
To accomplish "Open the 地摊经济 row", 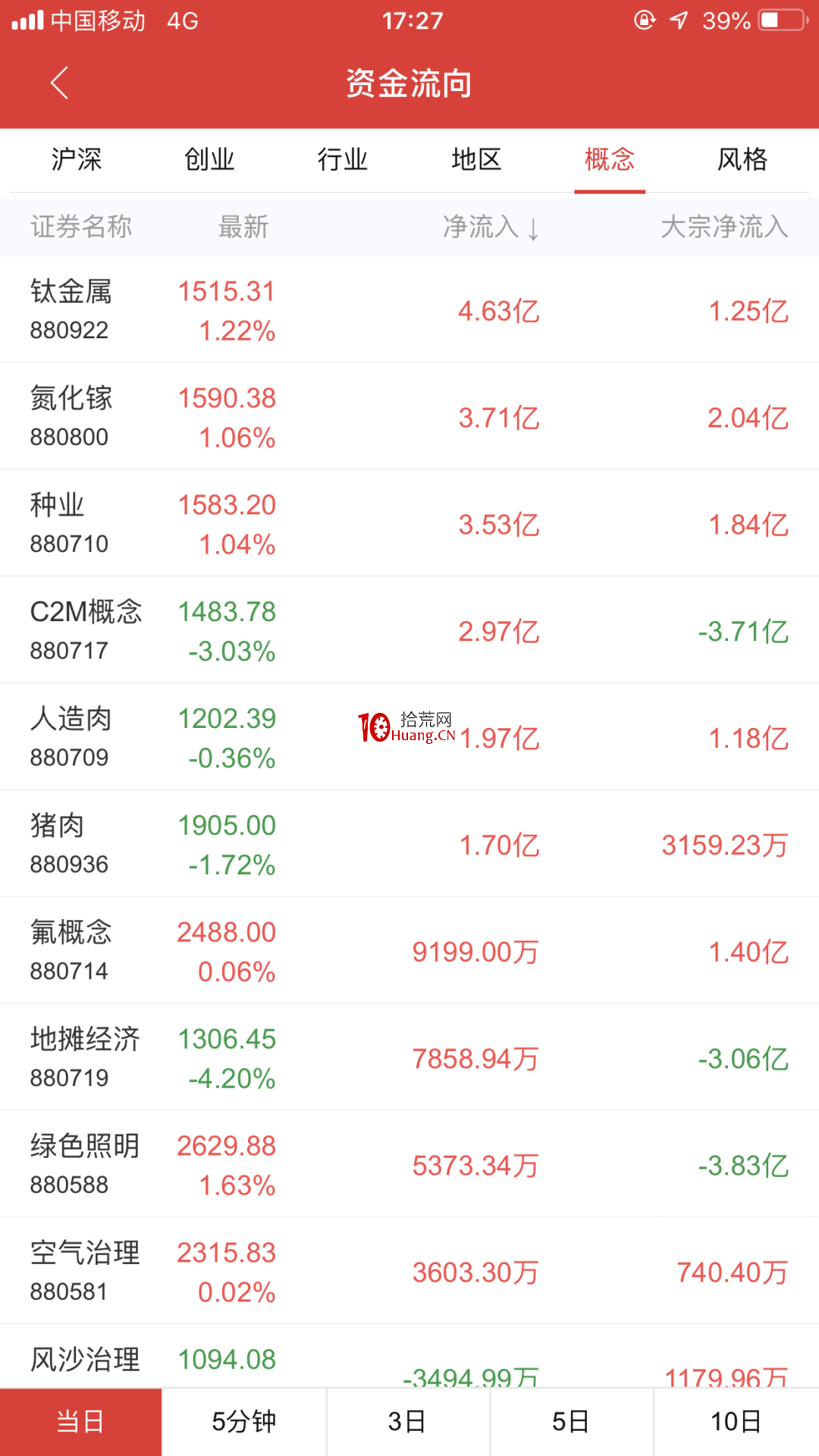I will 409,1059.
